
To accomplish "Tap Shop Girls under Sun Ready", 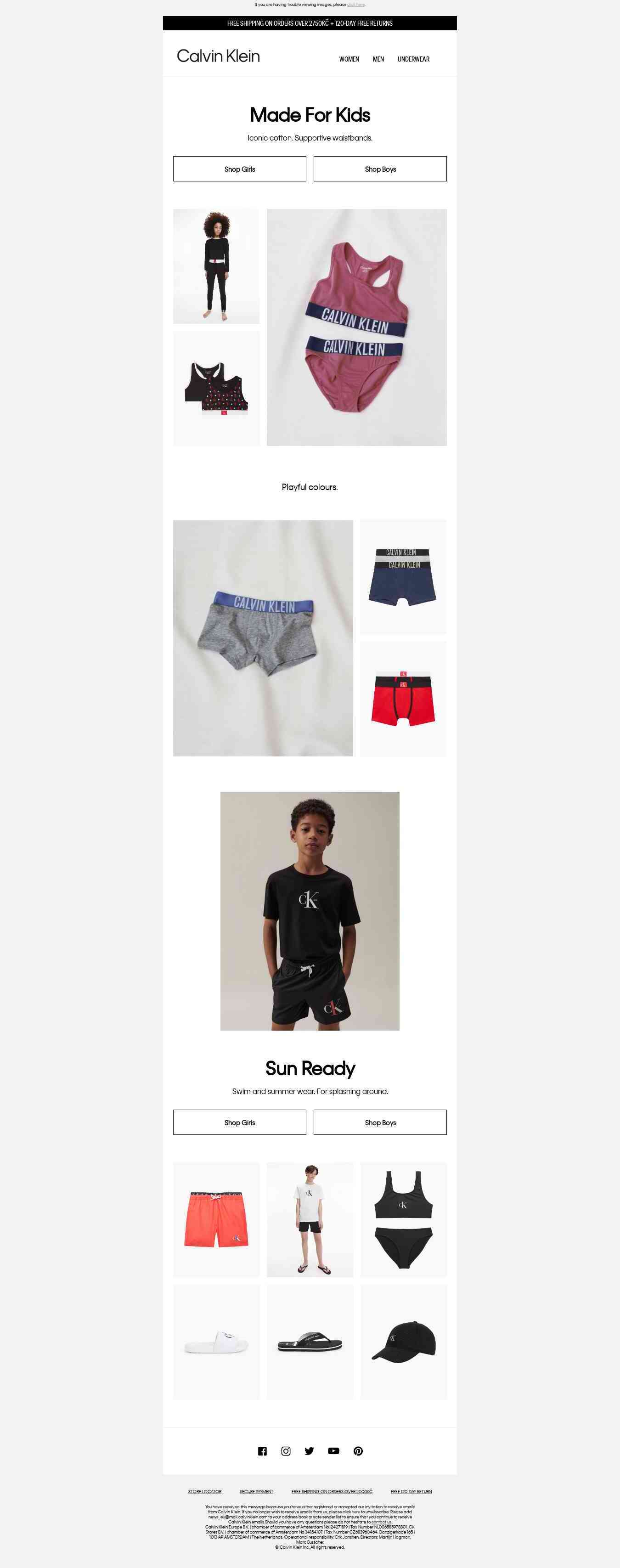I will click(x=239, y=1122).
